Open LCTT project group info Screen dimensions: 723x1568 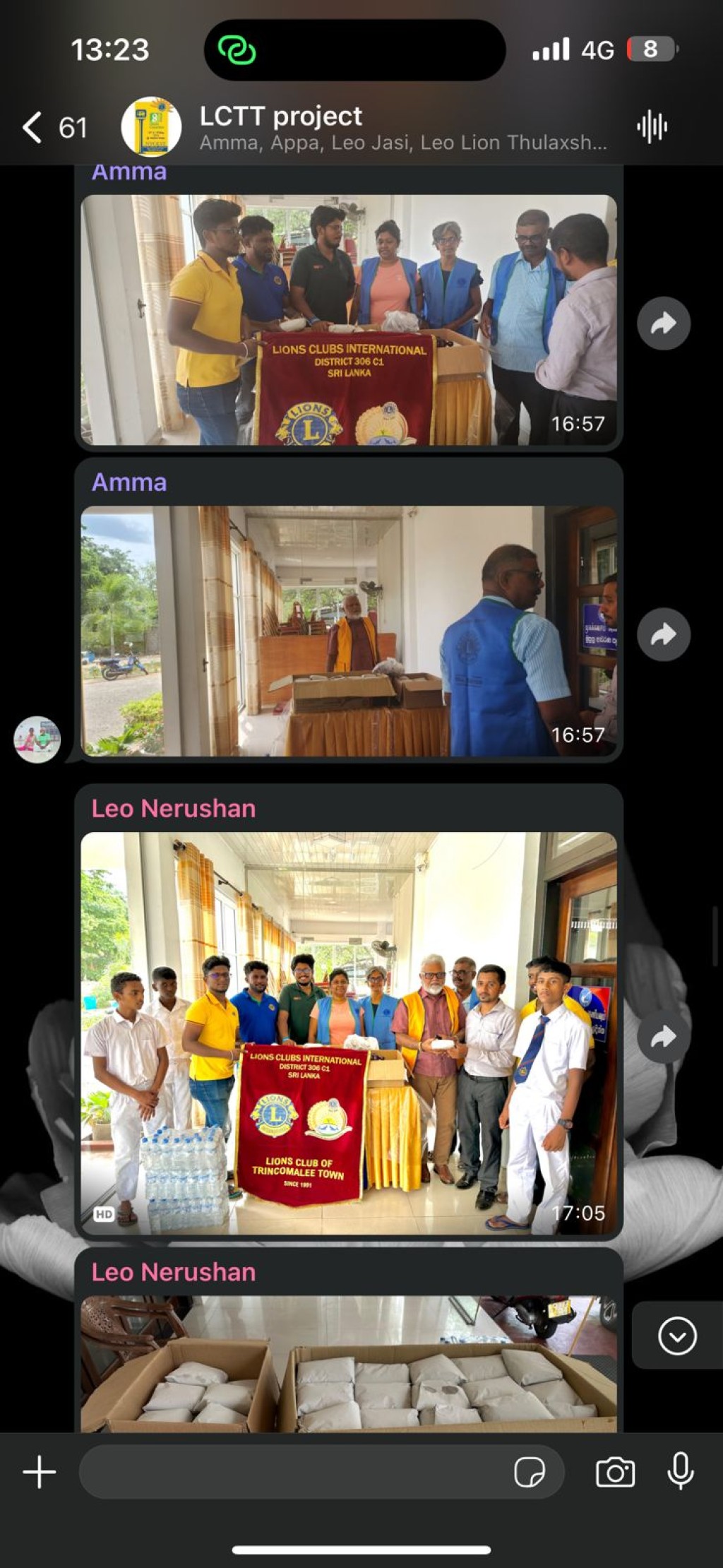402,128
